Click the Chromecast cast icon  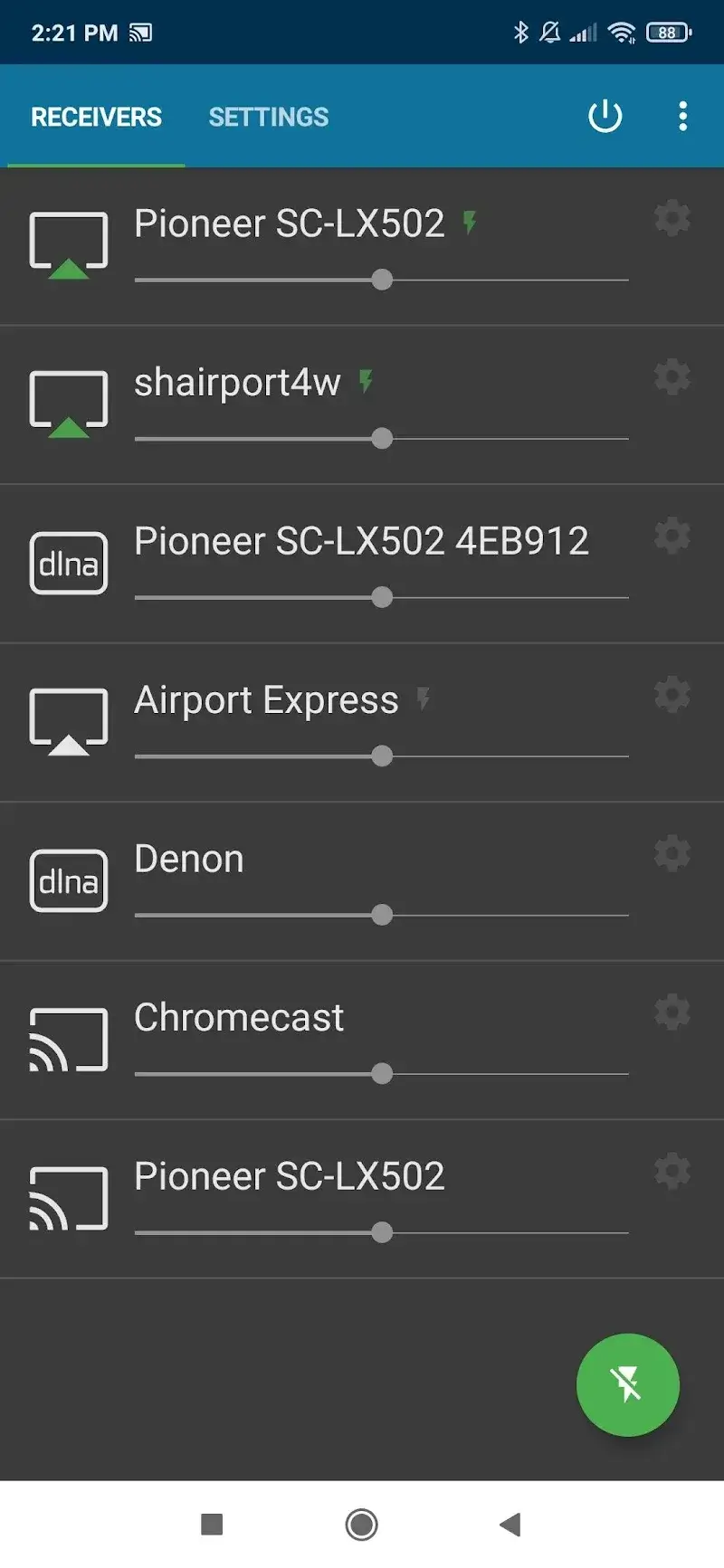pos(68,1039)
